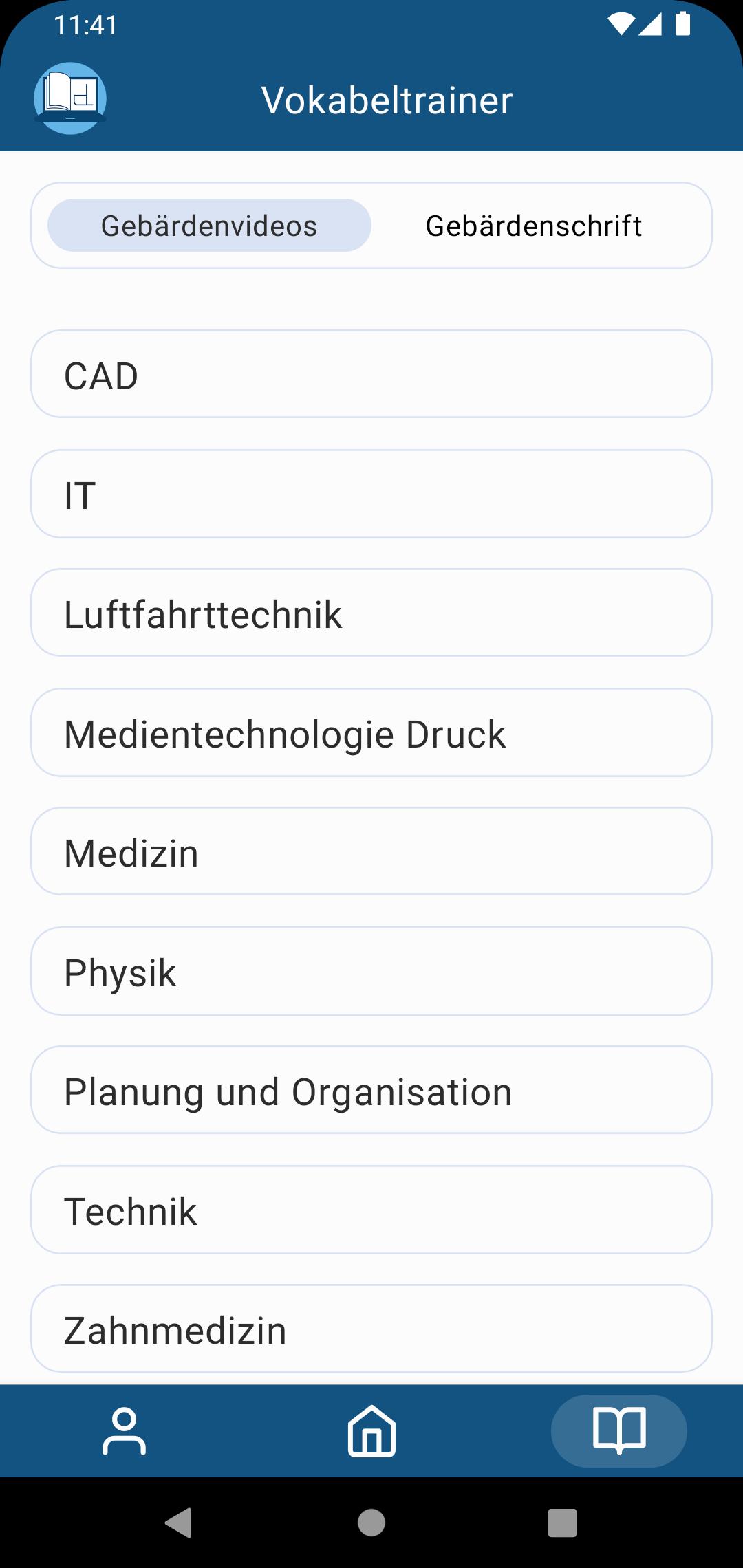Tap Planung und Organisation

point(371,1090)
